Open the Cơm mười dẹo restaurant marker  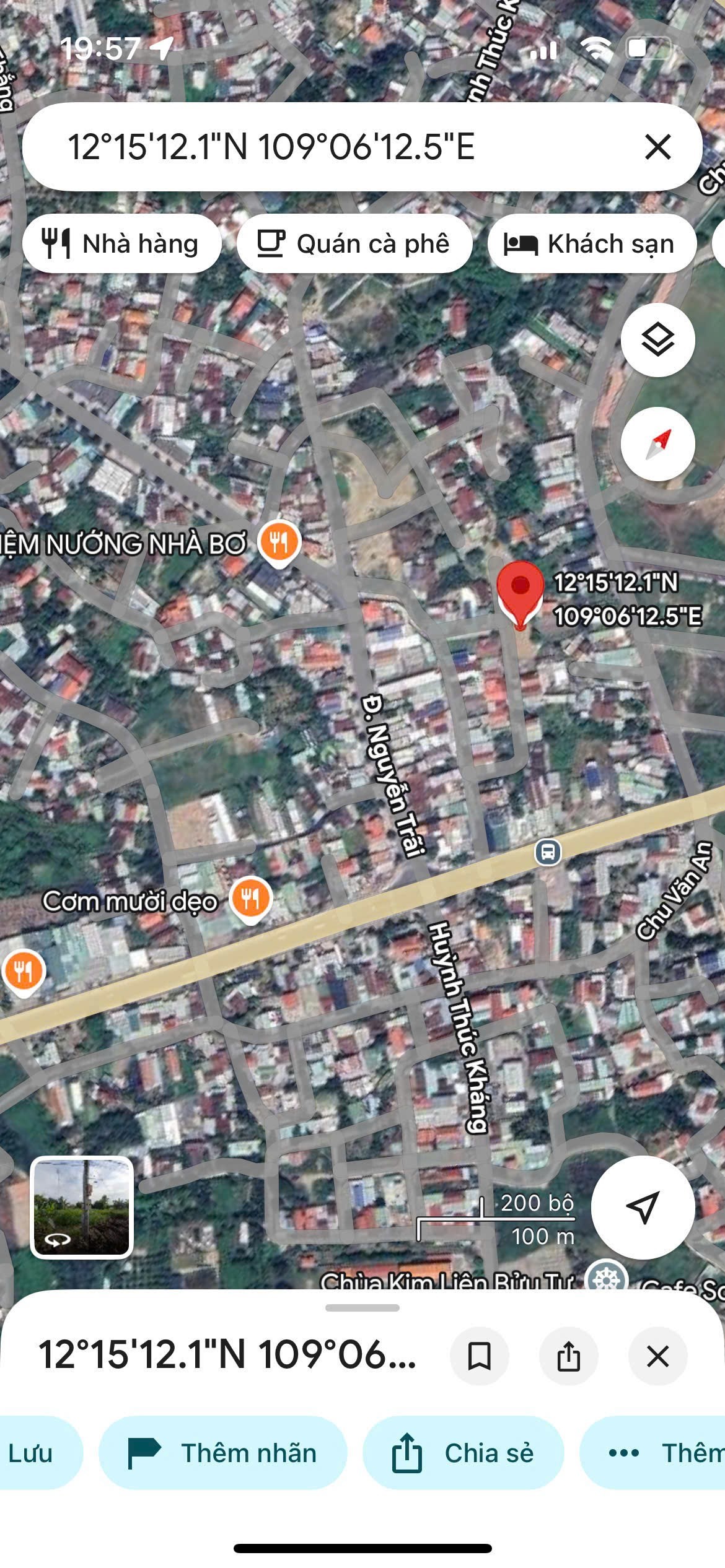tap(250, 899)
